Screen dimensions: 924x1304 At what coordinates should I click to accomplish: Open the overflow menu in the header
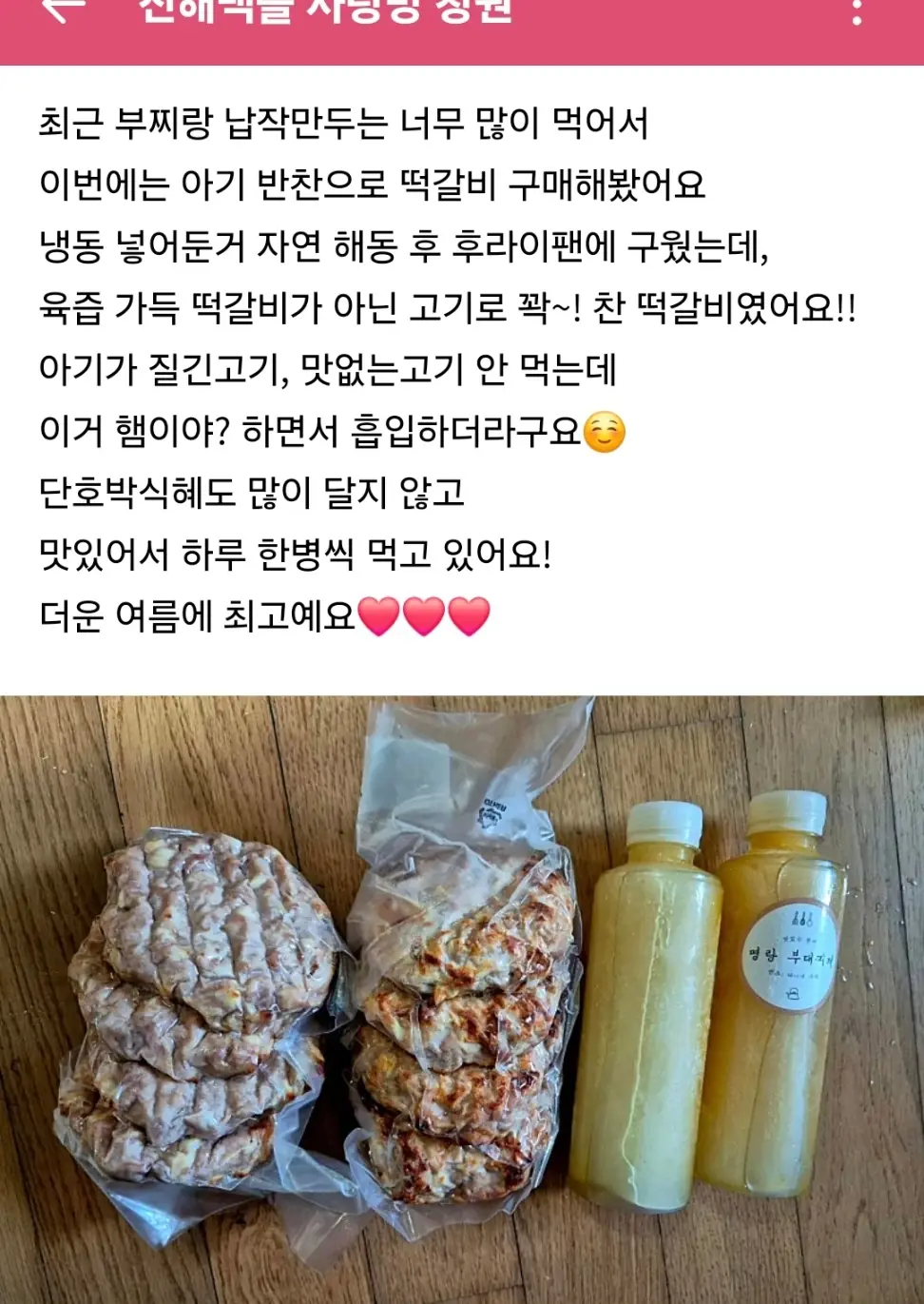coord(857,11)
